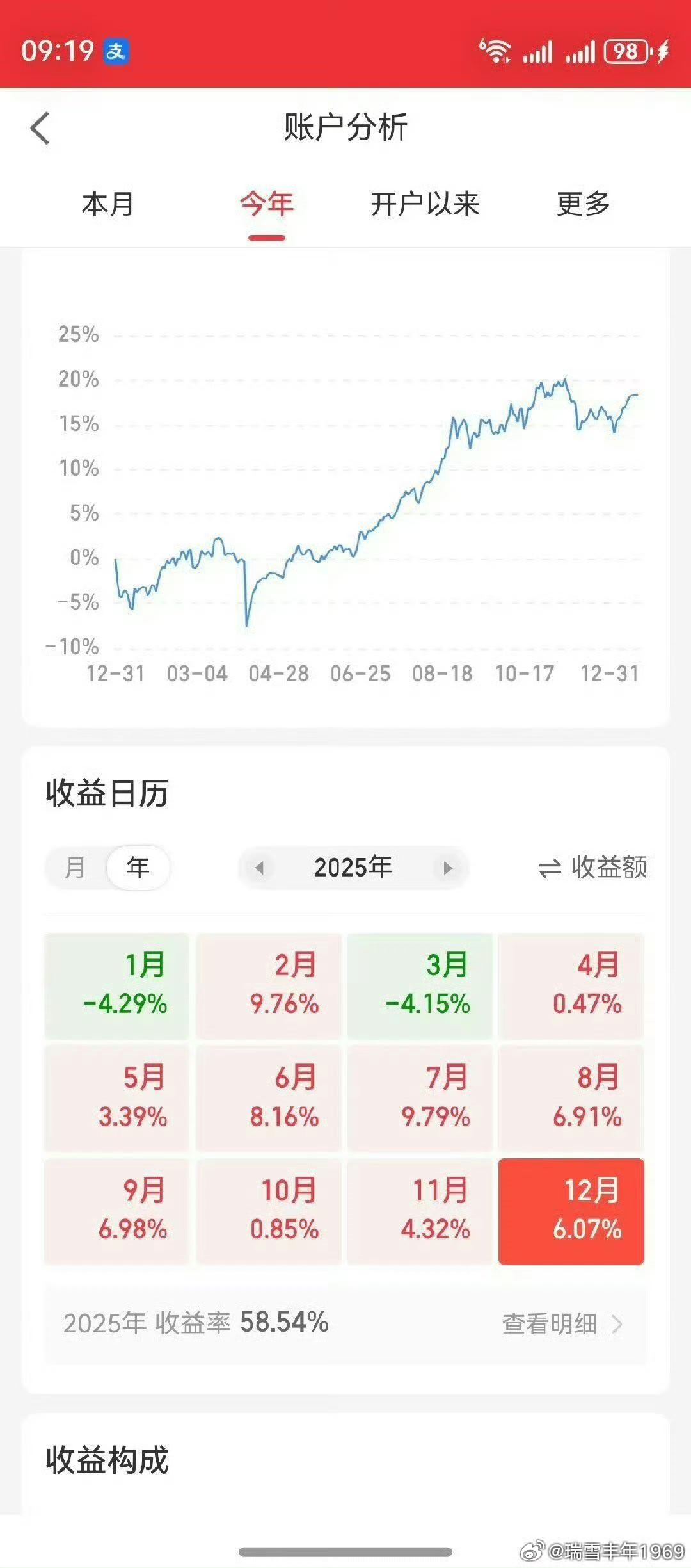Image resolution: width=691 pixels, height=1568 pixels.
Task: Go to next year with right arrow
Action: (448, 868)
